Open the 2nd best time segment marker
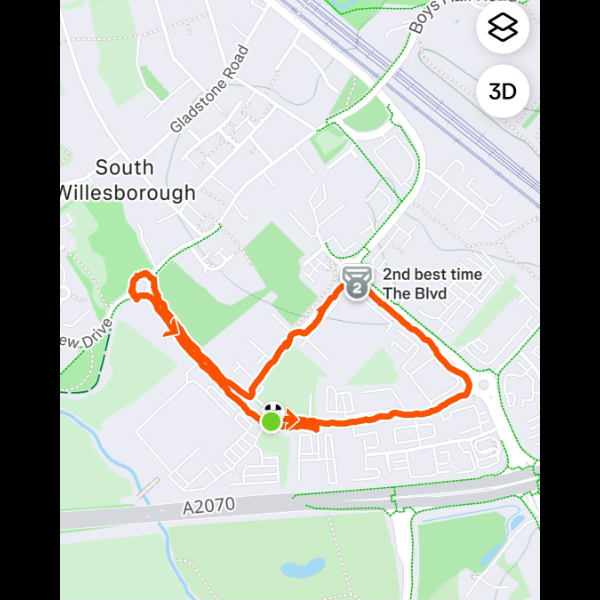The image size is (600, 600). (355, 283)
